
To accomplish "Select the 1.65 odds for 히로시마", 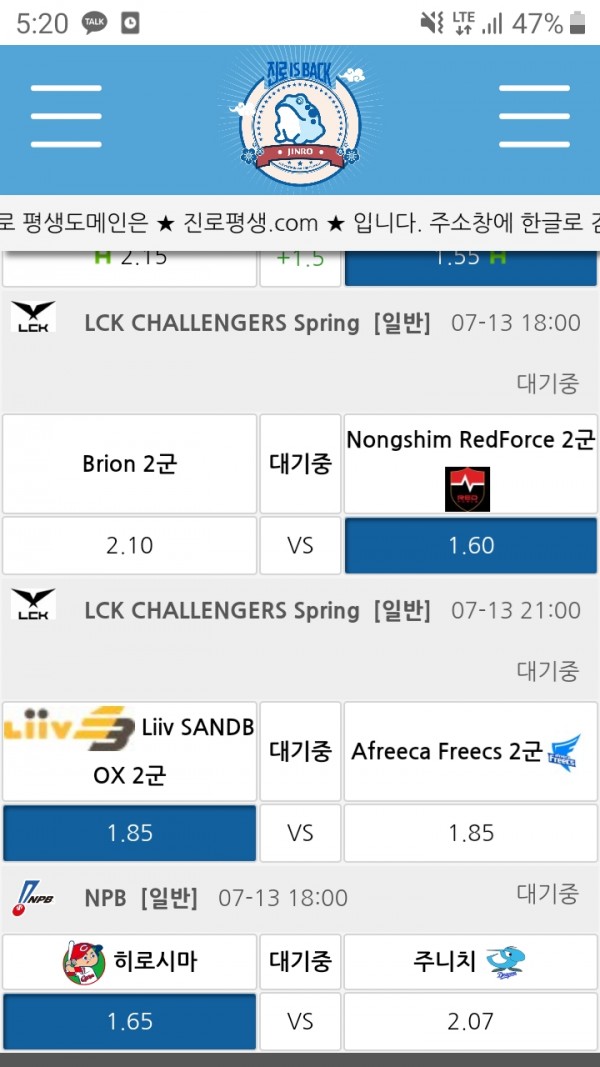I will point(130,1021).
